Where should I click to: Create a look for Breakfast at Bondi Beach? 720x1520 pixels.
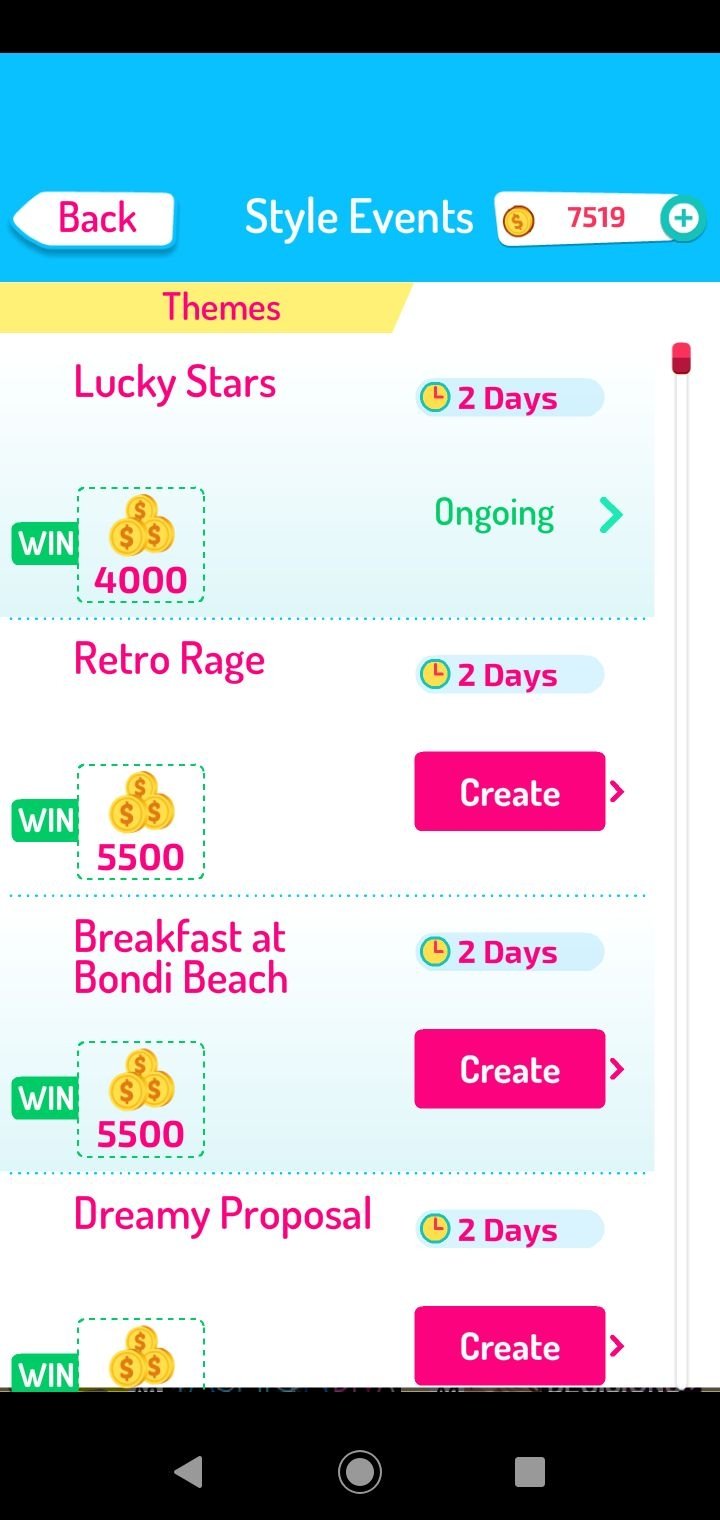[x=509, y=1069]
